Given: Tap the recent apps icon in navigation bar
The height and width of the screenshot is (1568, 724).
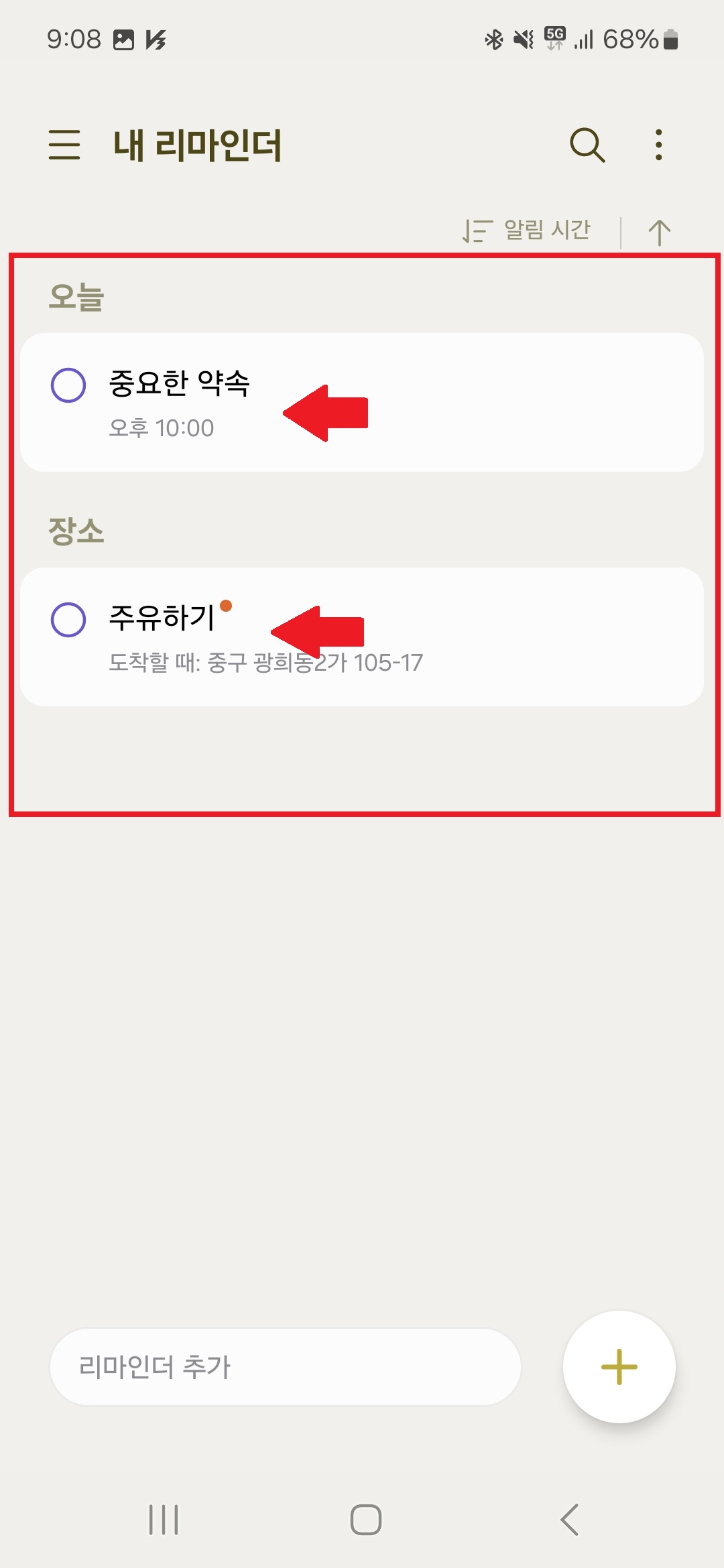Looking at the screenshot, I should (x=163, y=1520).
